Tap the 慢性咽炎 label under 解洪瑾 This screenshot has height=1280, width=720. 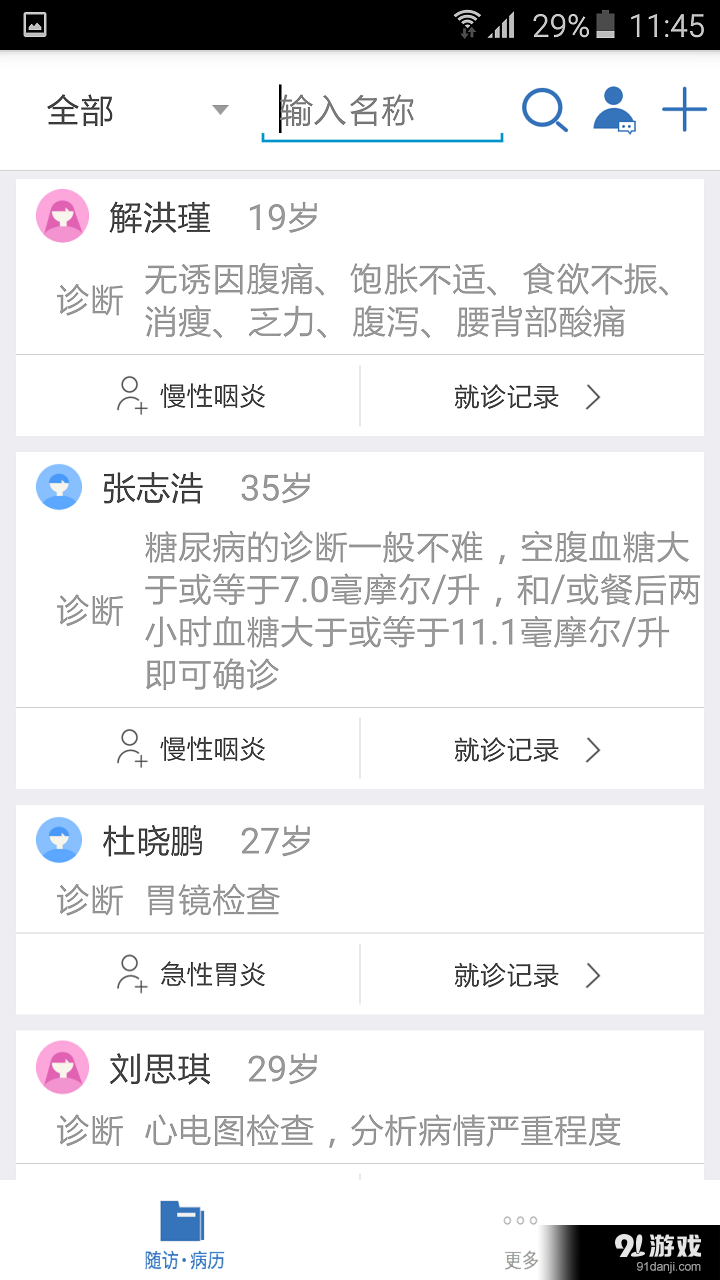click(x=213, y=396)
